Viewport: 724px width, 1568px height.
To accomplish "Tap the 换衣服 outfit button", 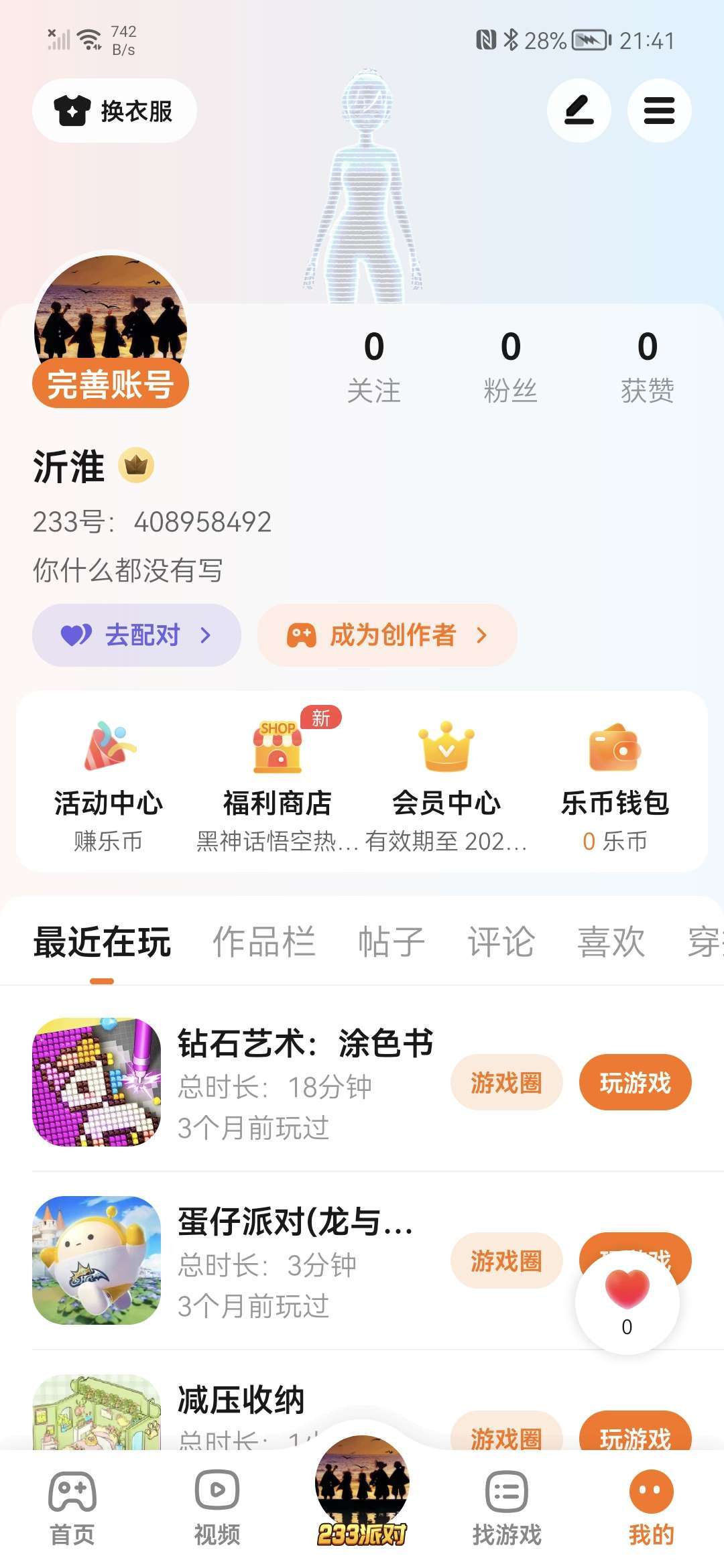I will pos(115,111).
